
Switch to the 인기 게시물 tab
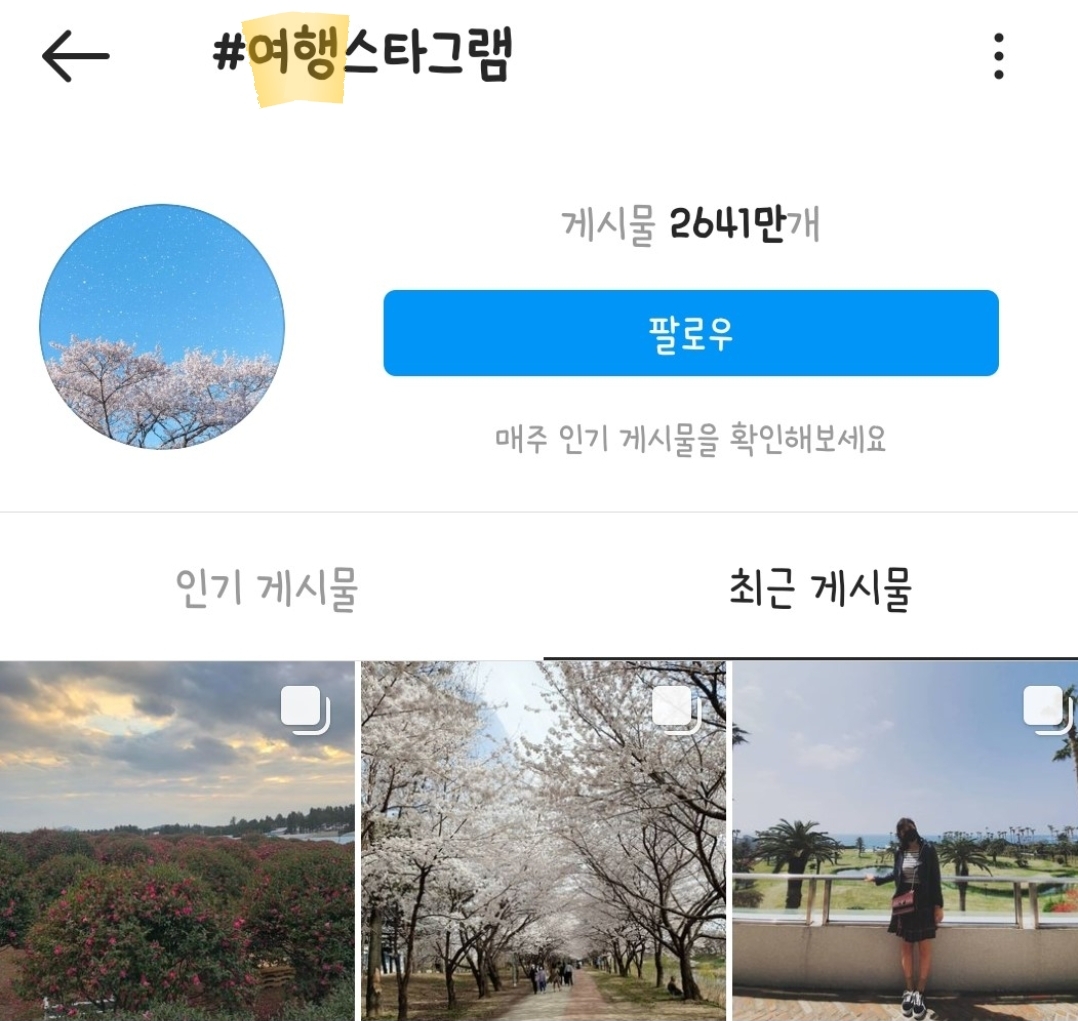click(267, 589)
